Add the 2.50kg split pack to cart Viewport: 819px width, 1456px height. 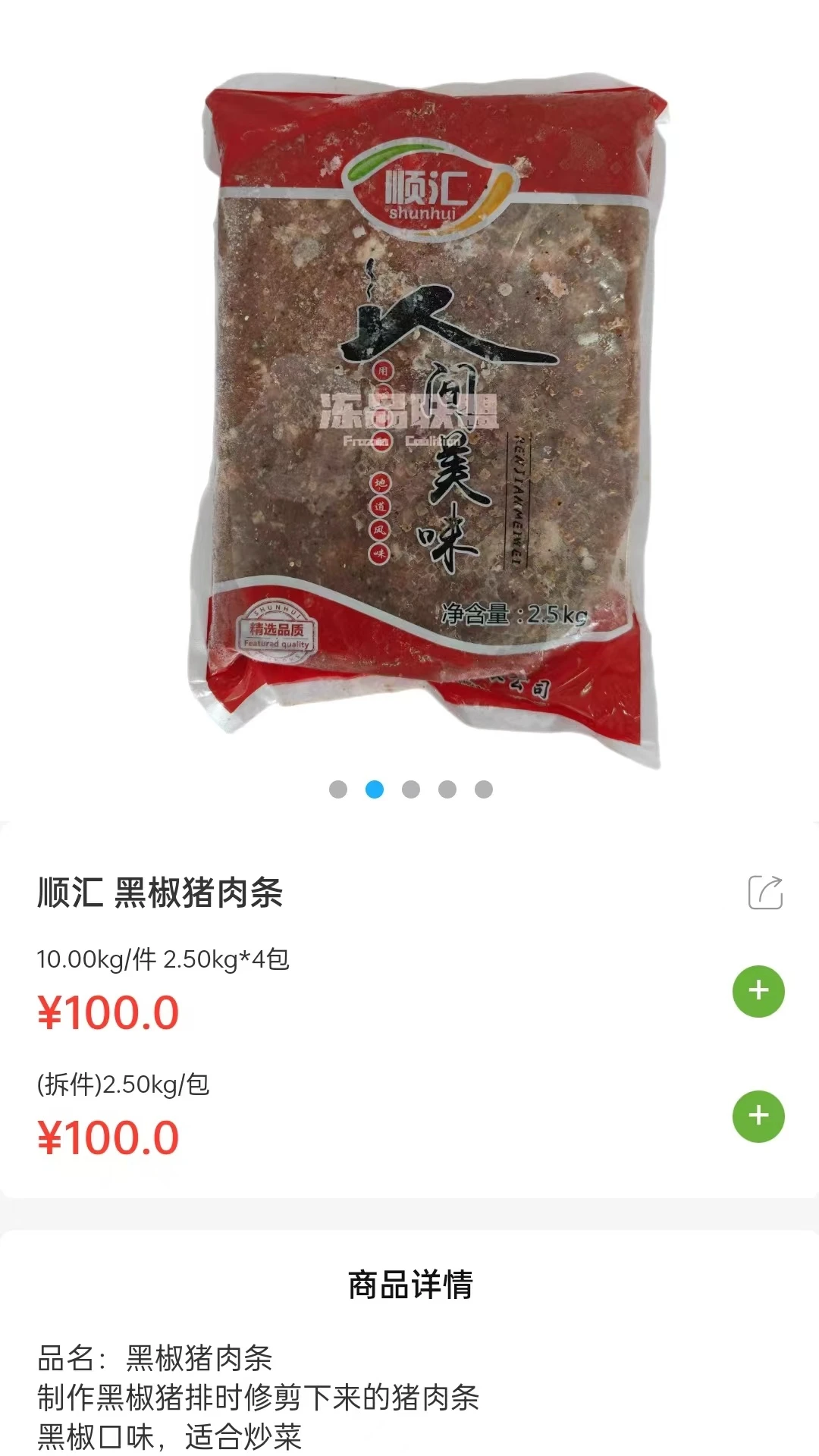pos(758,1115)
